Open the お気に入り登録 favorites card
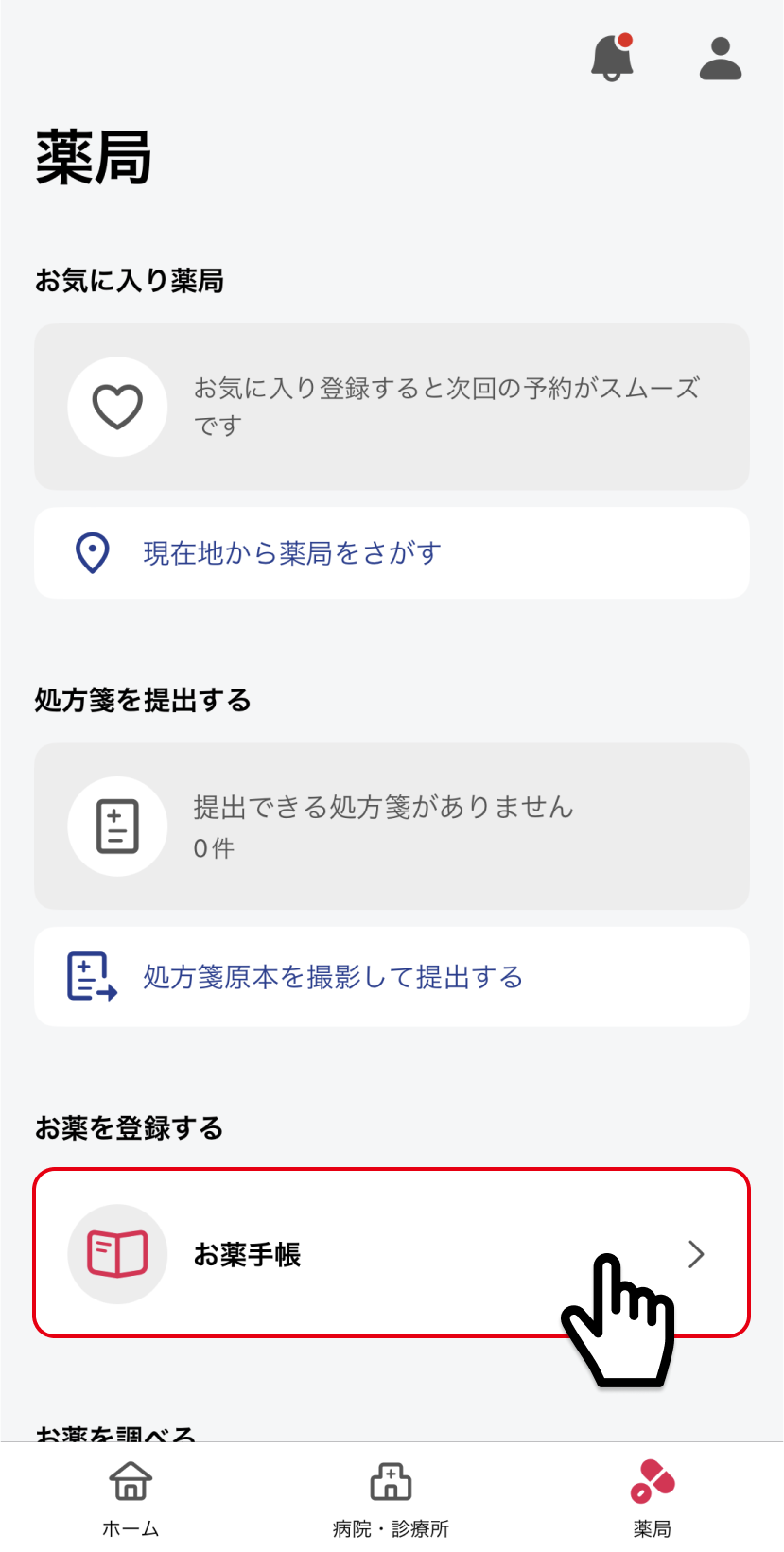 coord(392,407)
